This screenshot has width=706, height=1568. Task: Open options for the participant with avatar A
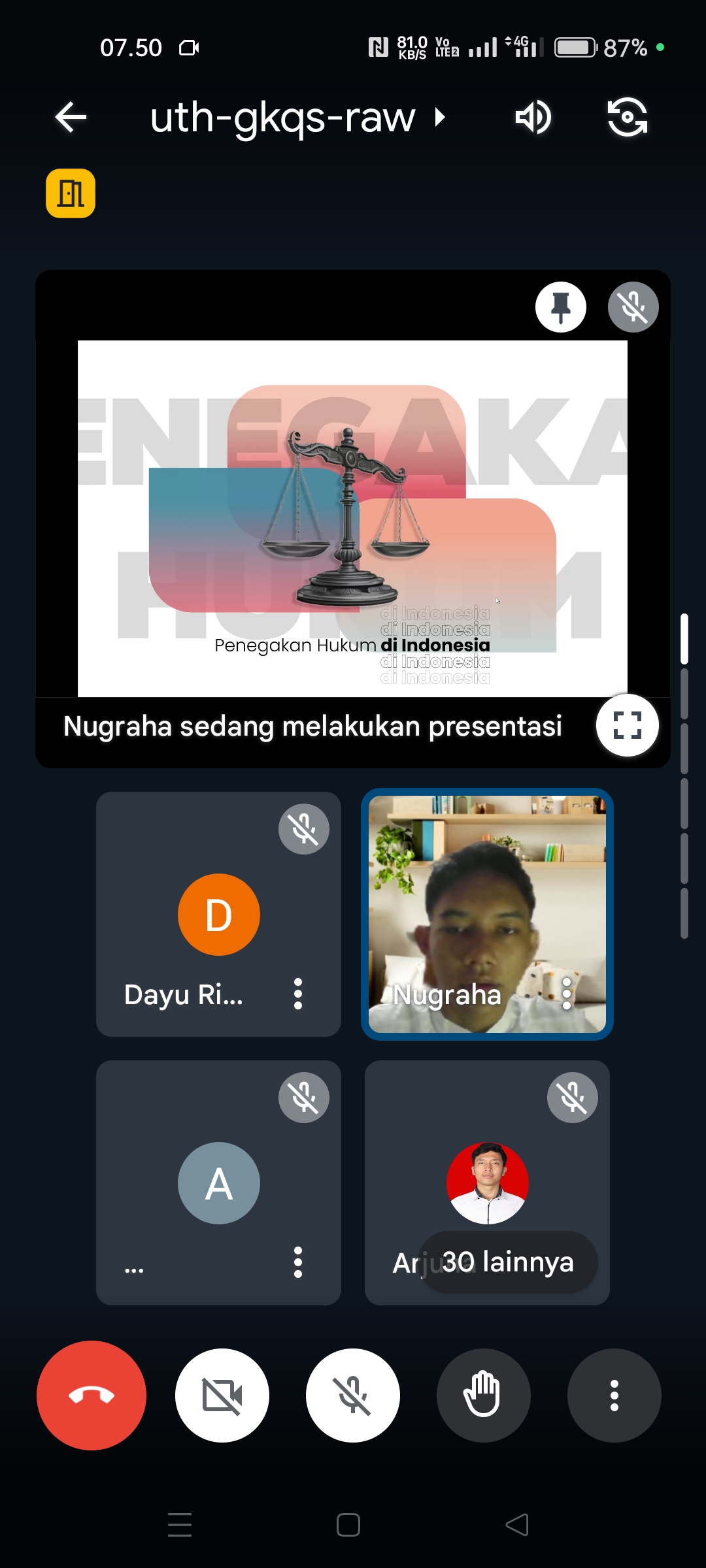[x=298, y=1262]
